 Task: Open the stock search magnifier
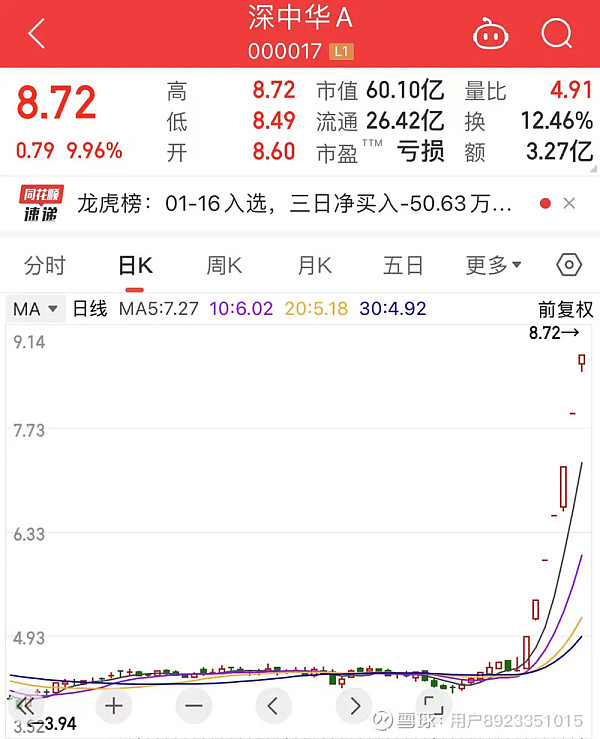pos(556,34)
